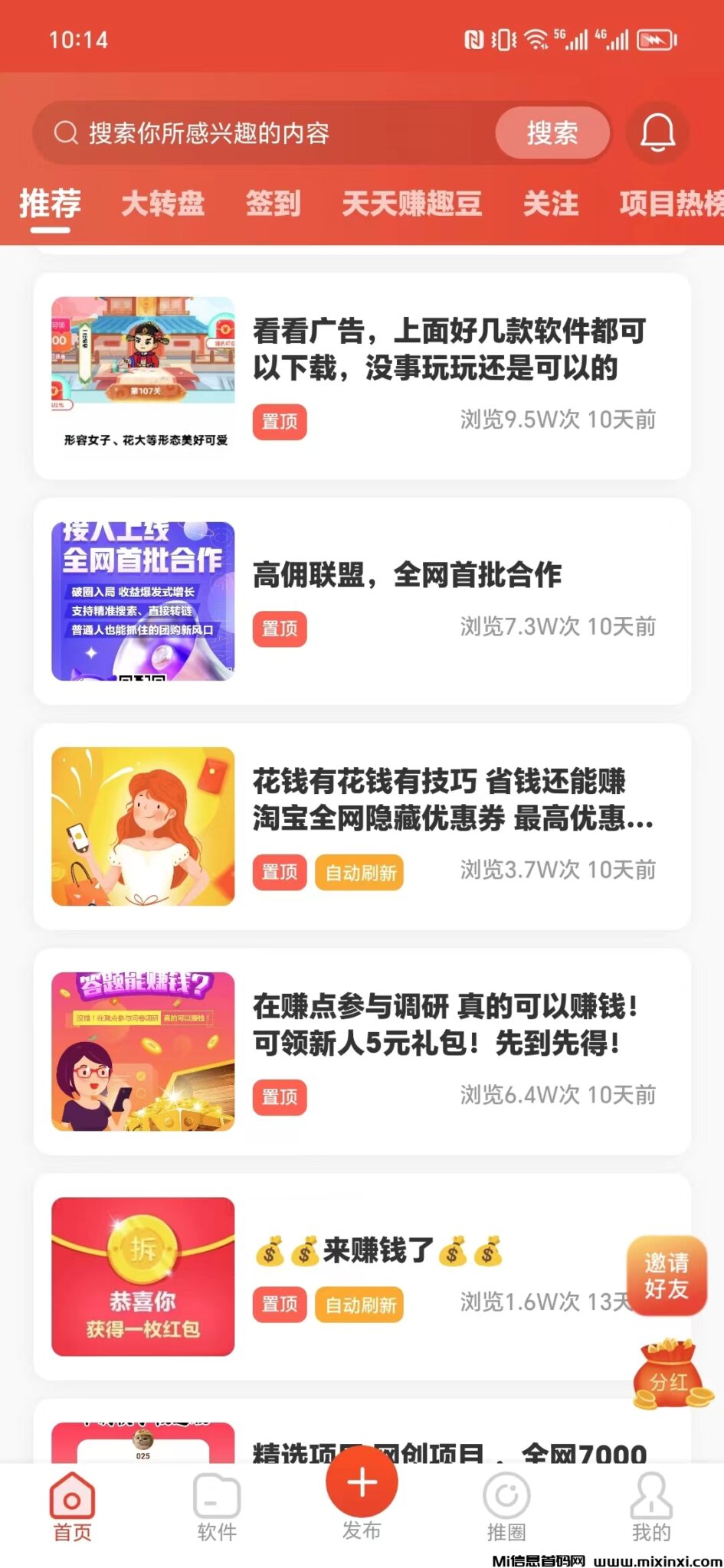Open the notification bell icon
The width and height of the screenshot is (724, 1568).
(657, 133)
